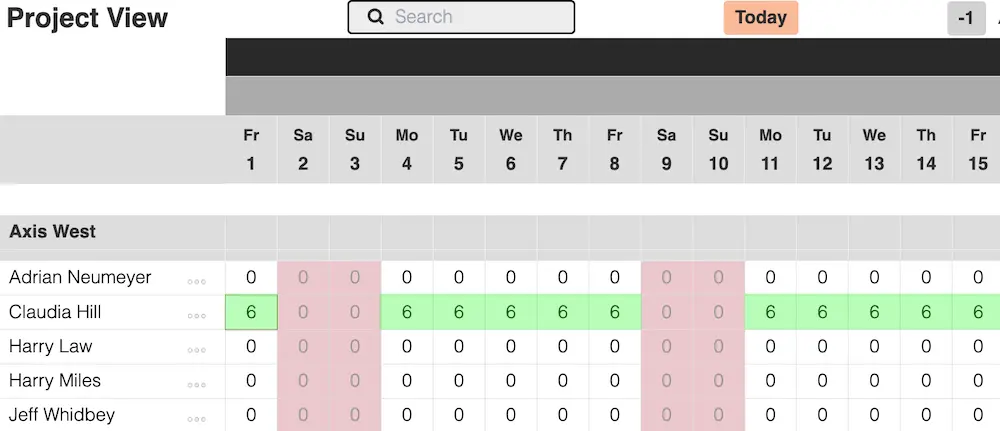Jump to Today
The image size is (1000, 431).
(x=761, y=17)
